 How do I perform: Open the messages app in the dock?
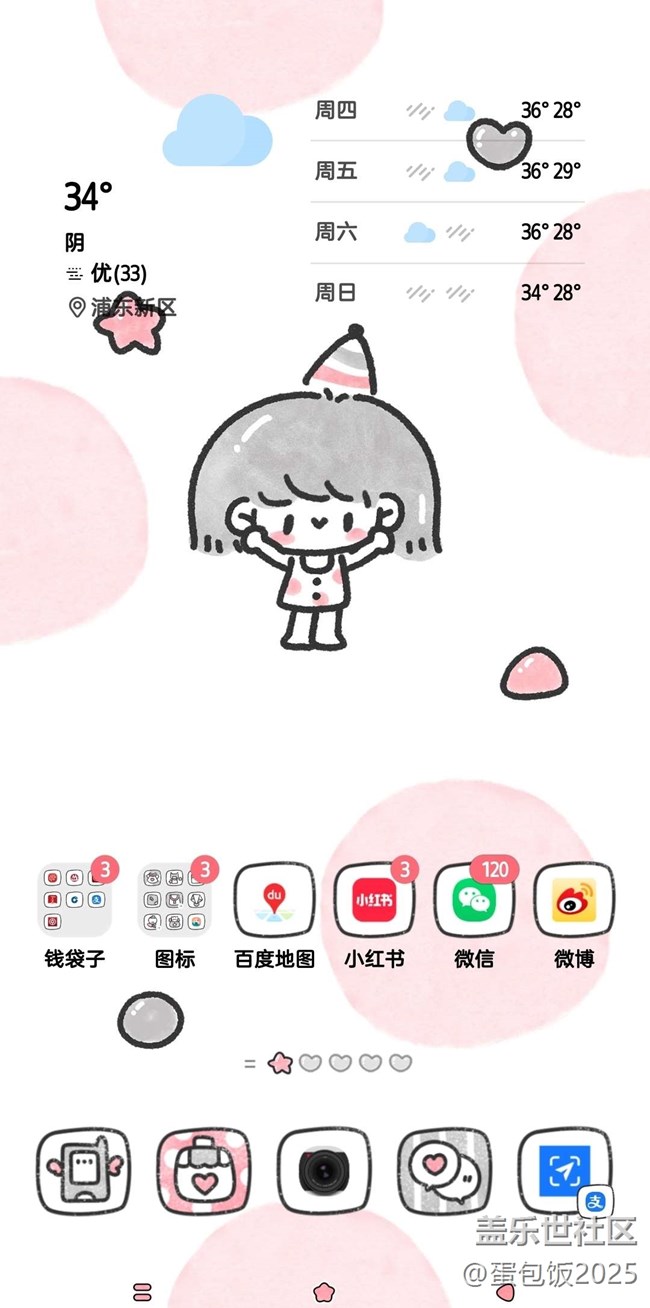(x=444, y=1171)
